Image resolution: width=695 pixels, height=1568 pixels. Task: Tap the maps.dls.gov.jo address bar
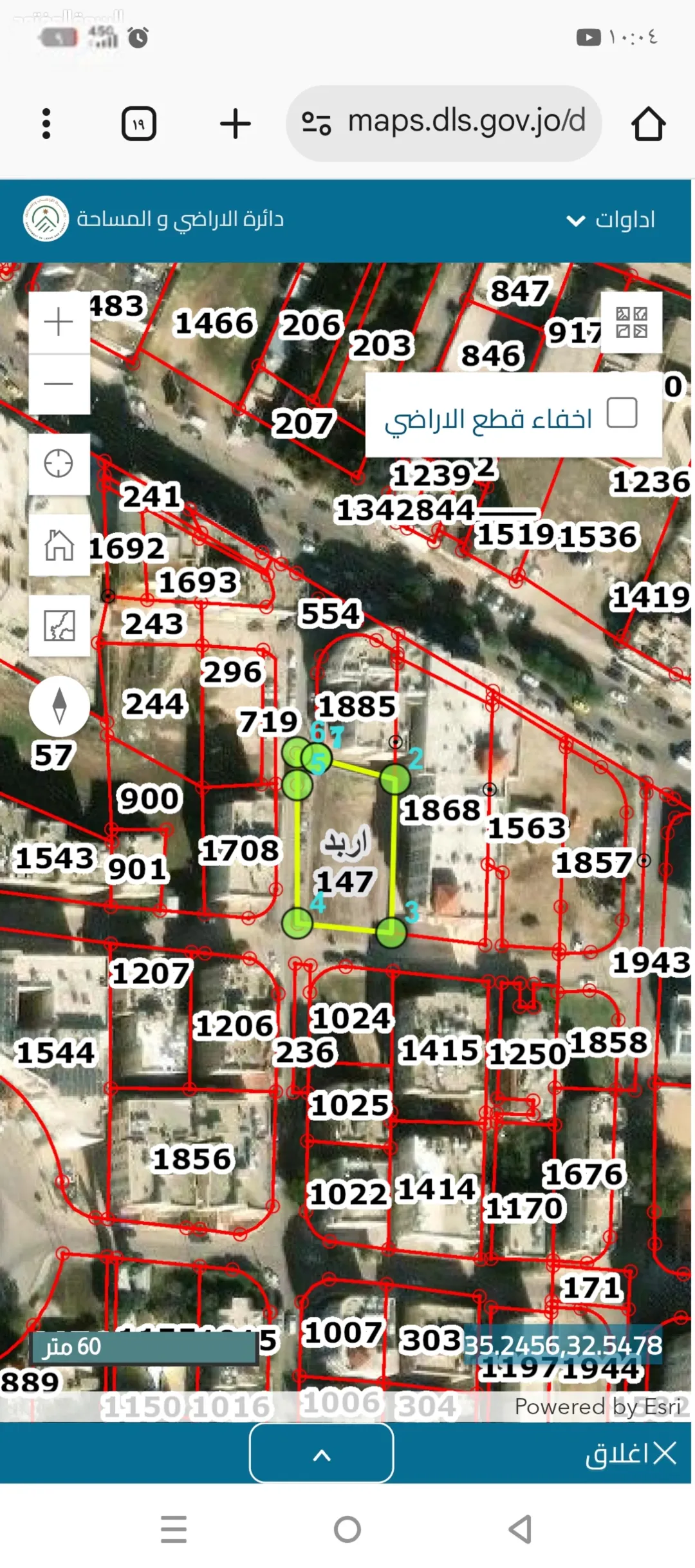[444, 123]
